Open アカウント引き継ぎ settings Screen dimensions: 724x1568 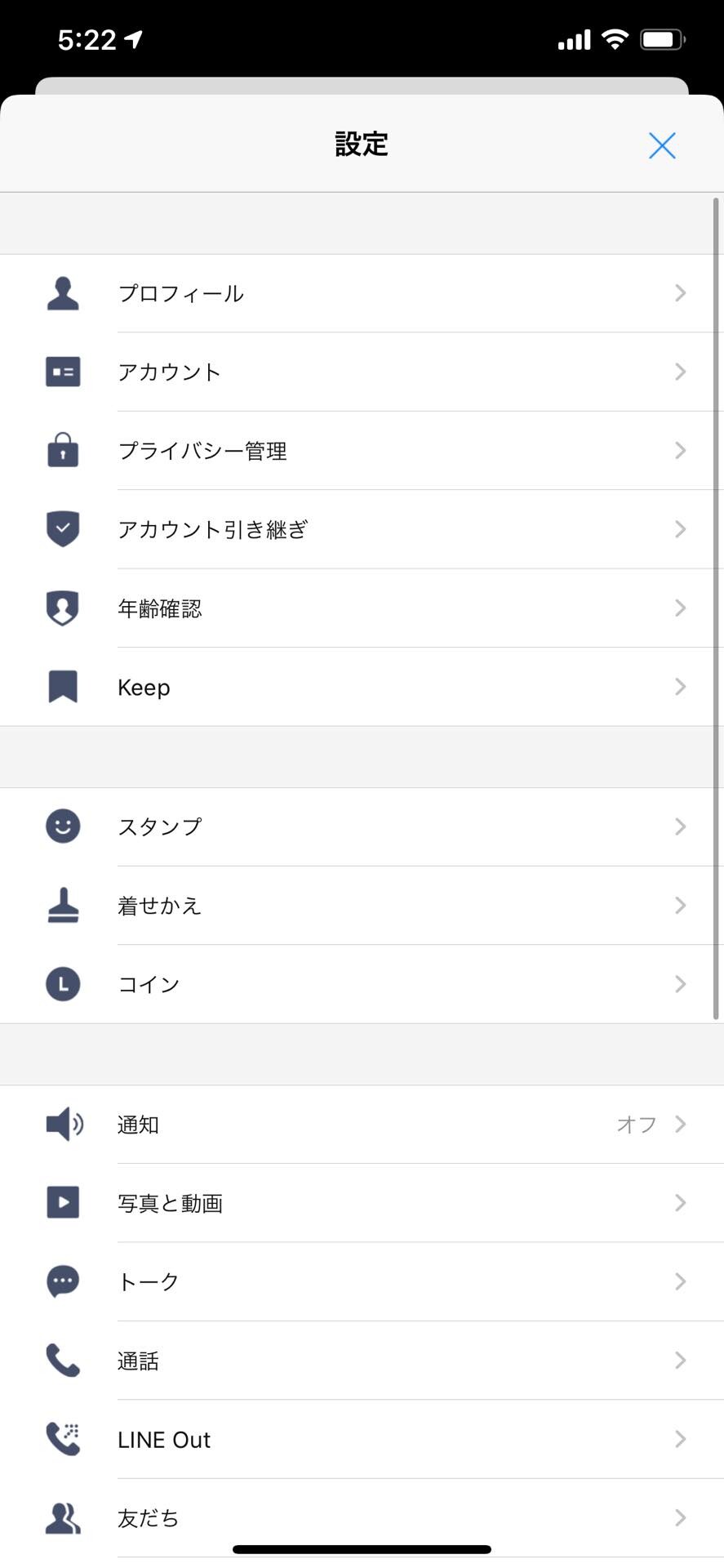point(362,529)
